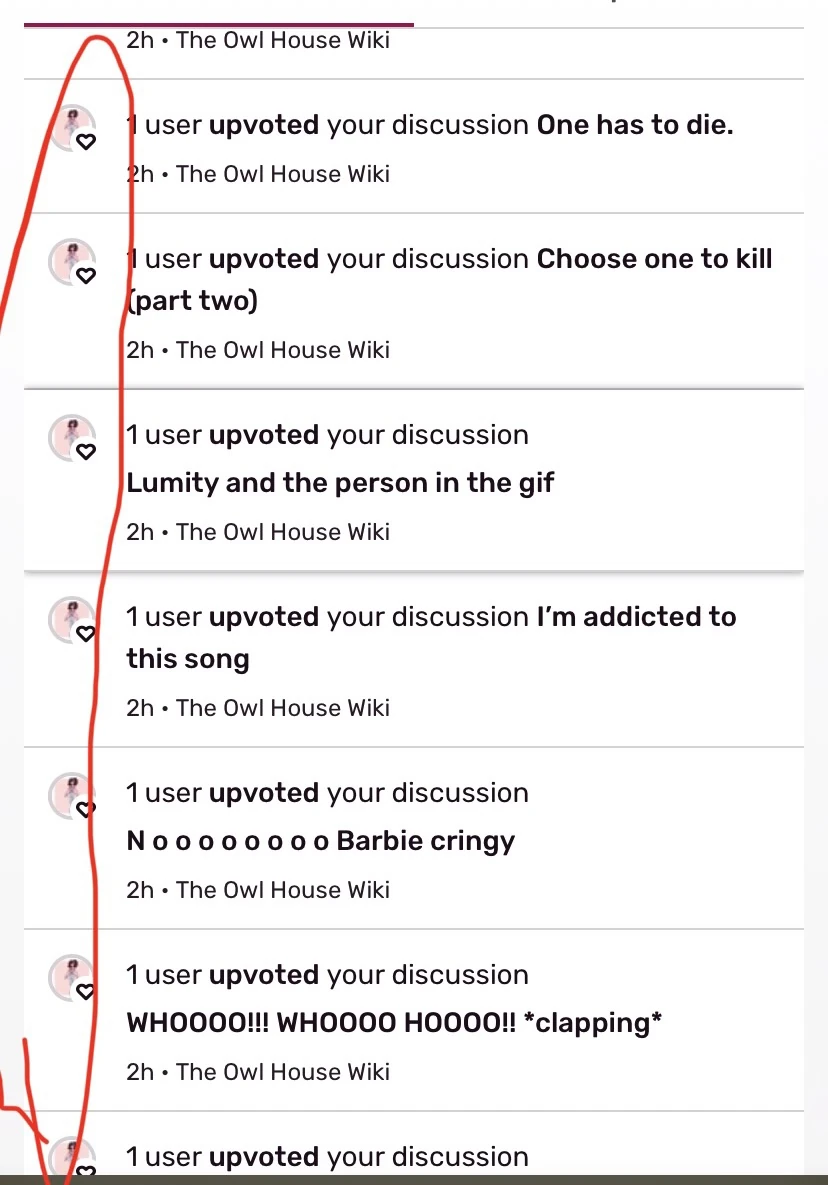Image resolution: width=828 pixels, height=1185 pixels.
Task: Open the discussion 'One has to die.'
Action: click(635, 124)
